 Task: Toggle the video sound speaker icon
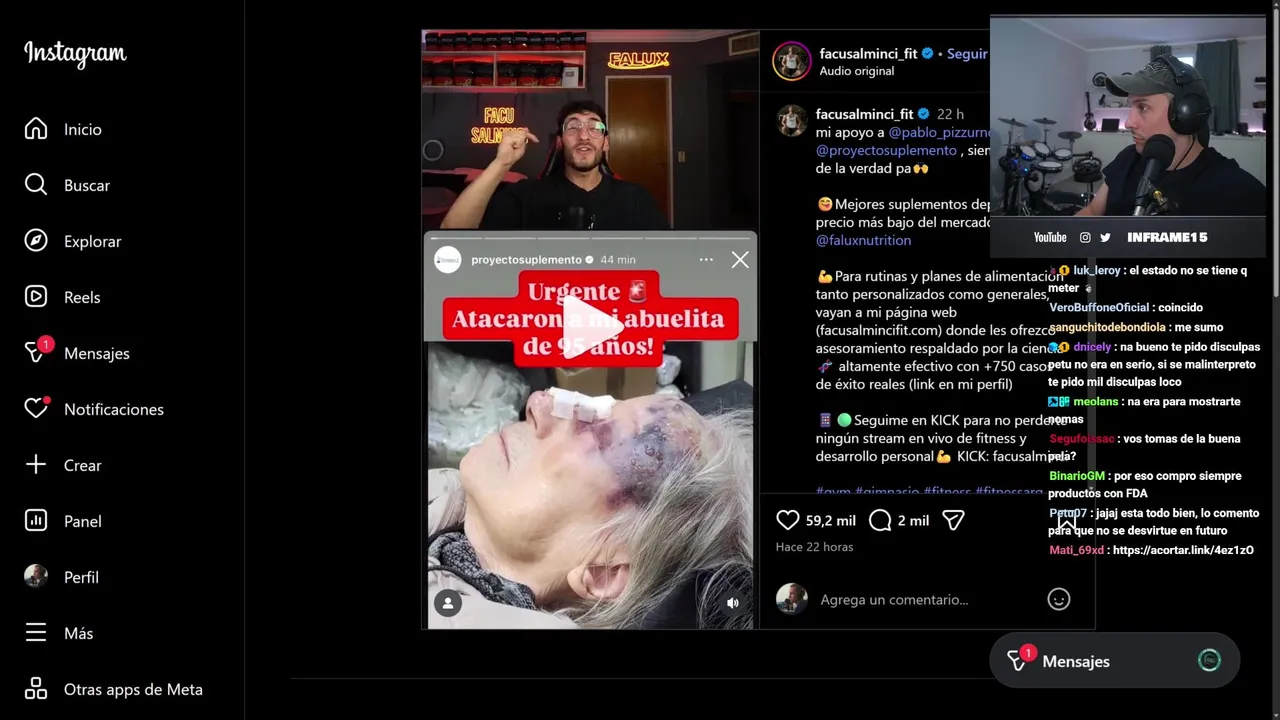tap(733, 603)
